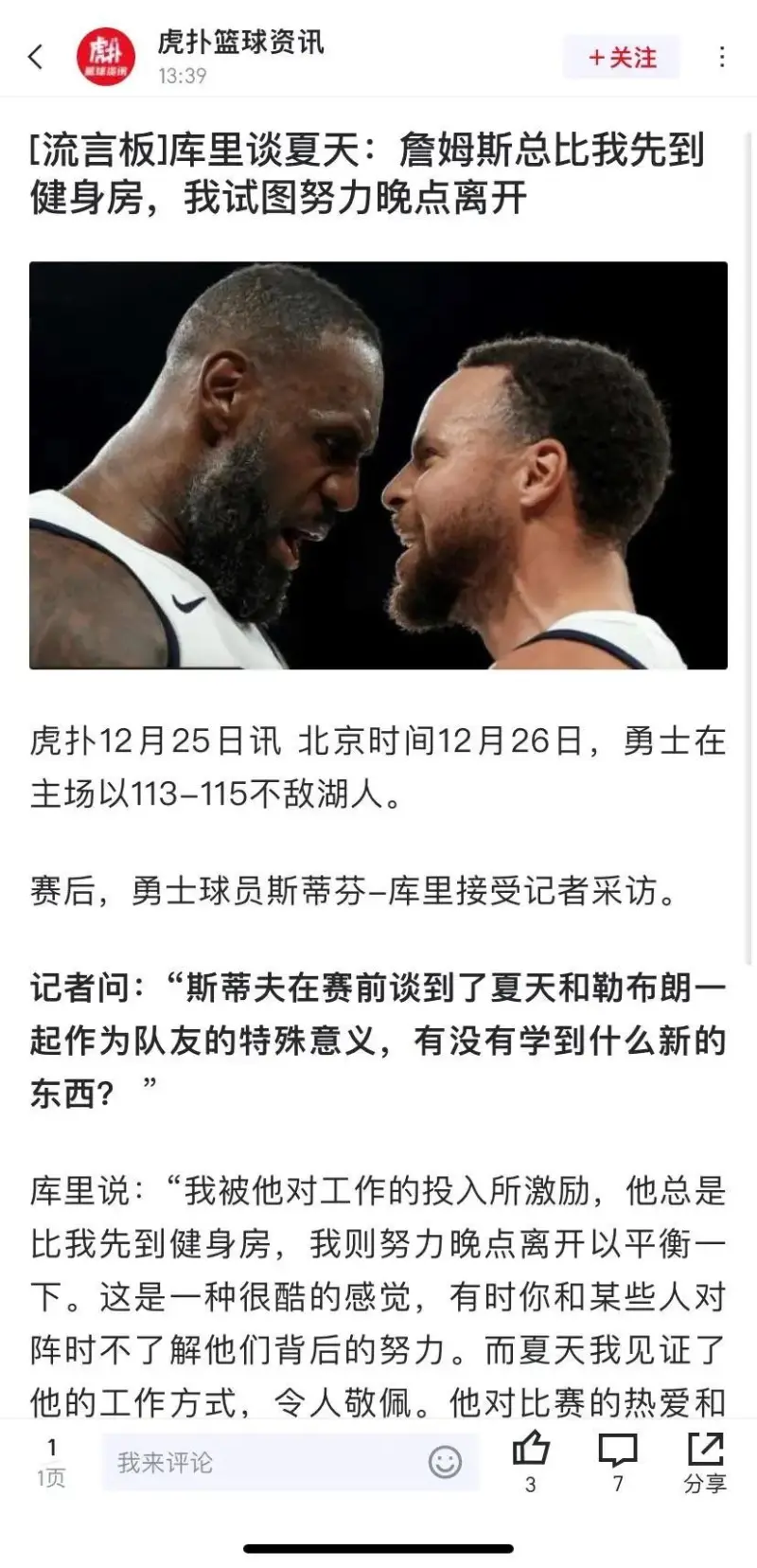View the 7 comments

pos(618,1451)
